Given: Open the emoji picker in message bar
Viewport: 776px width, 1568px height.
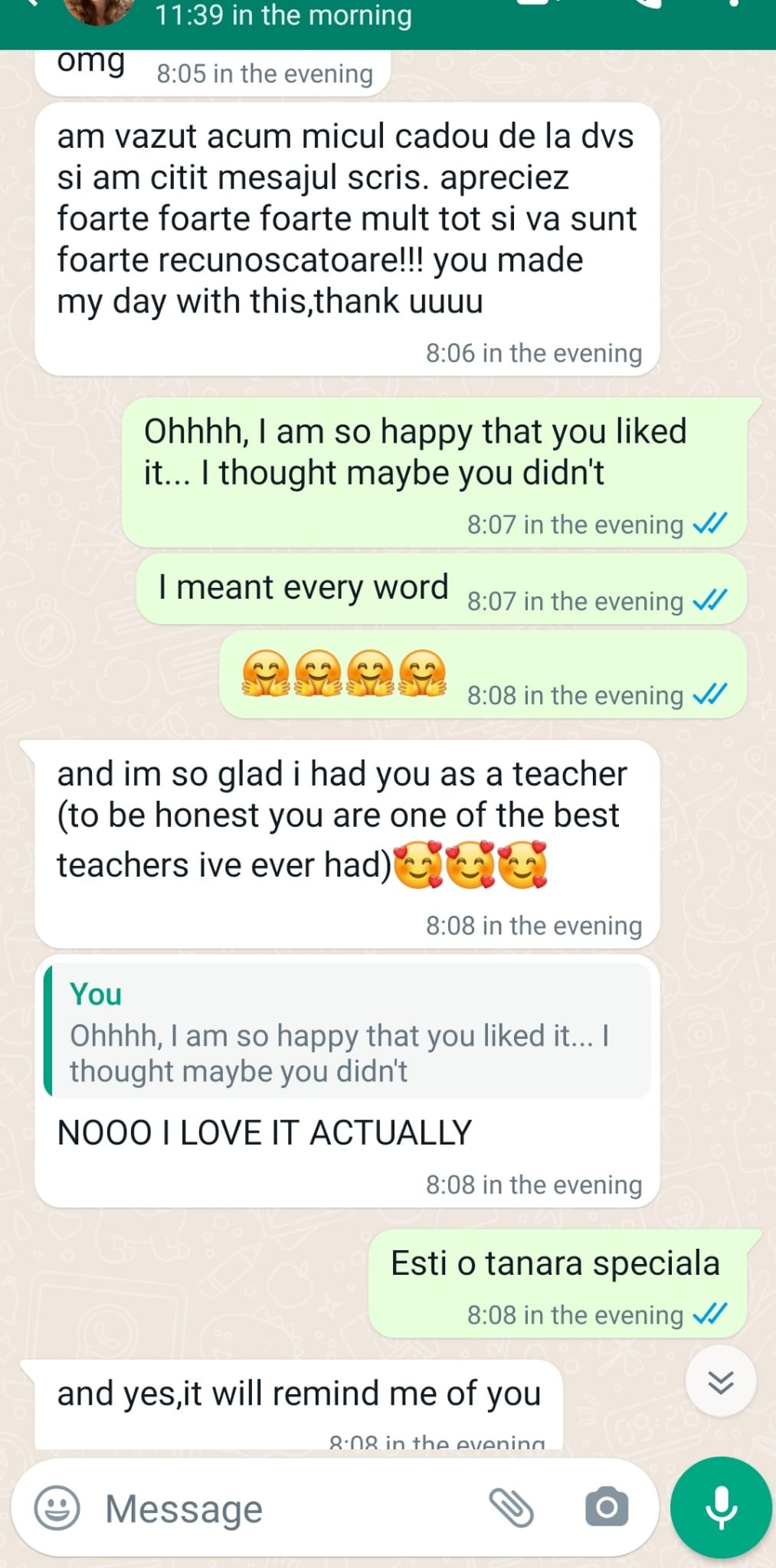Looking at the screenshot, I should click(x=57, y=1508).
